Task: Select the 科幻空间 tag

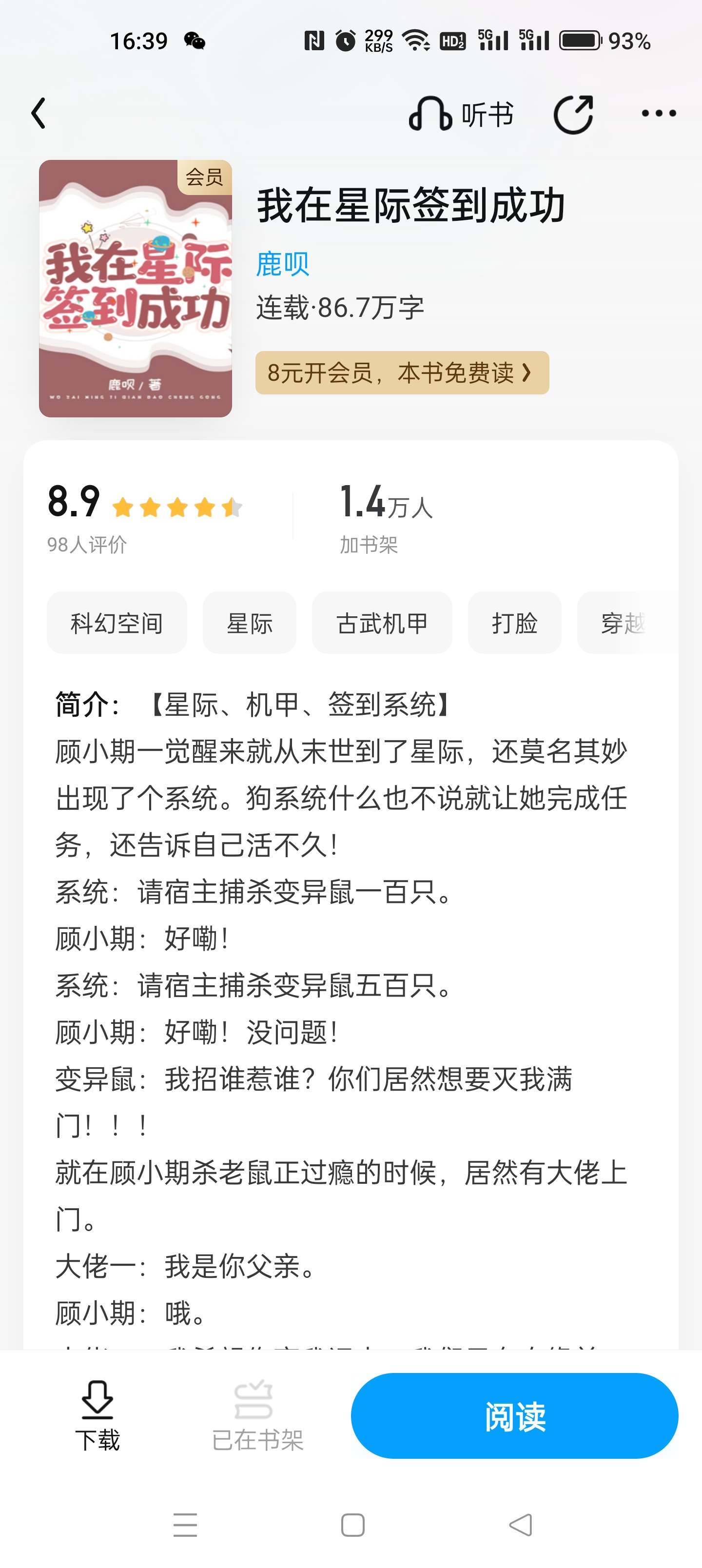Action: point(117,623)
